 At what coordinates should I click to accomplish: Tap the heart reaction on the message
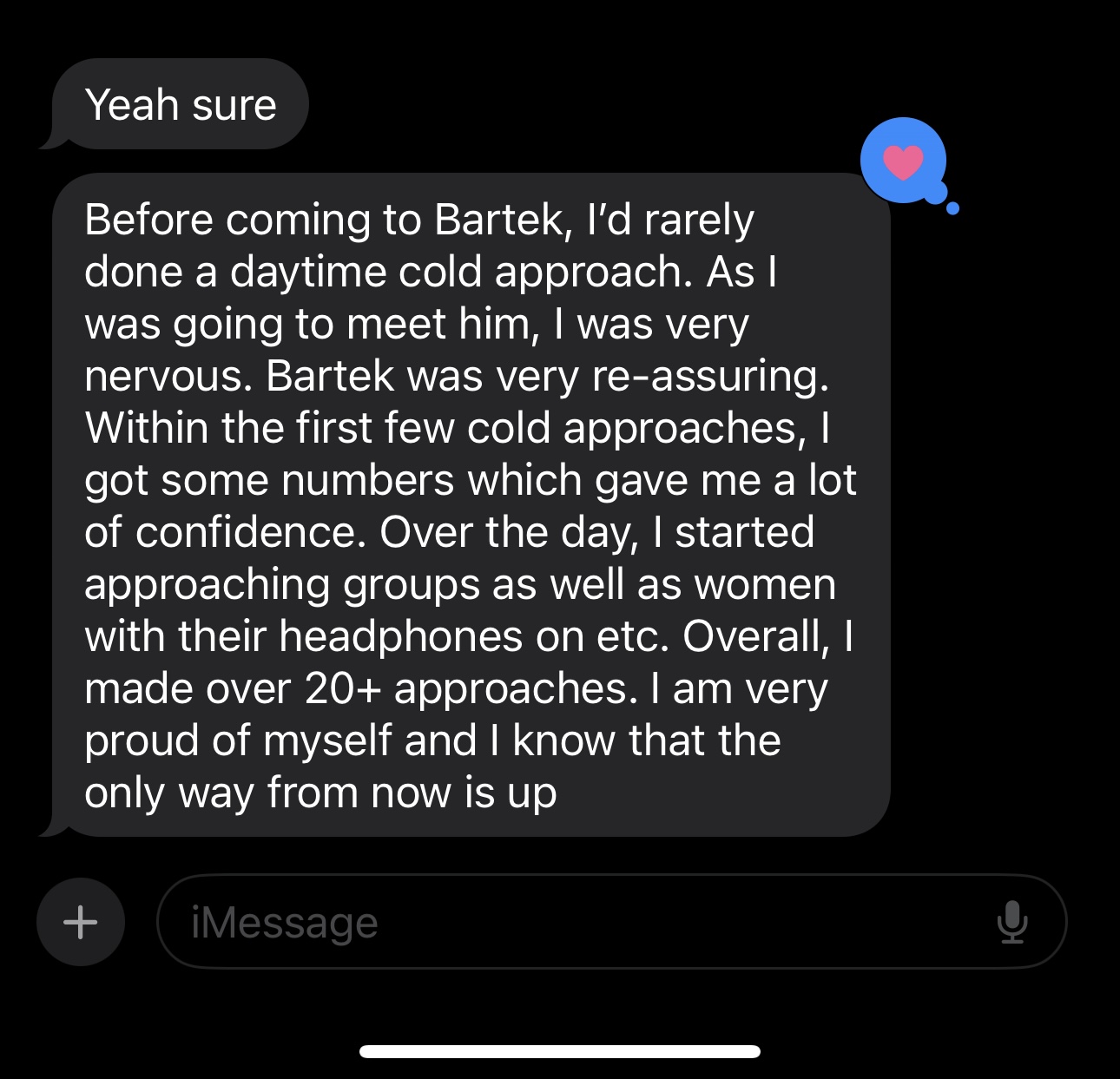coord(903,161)
